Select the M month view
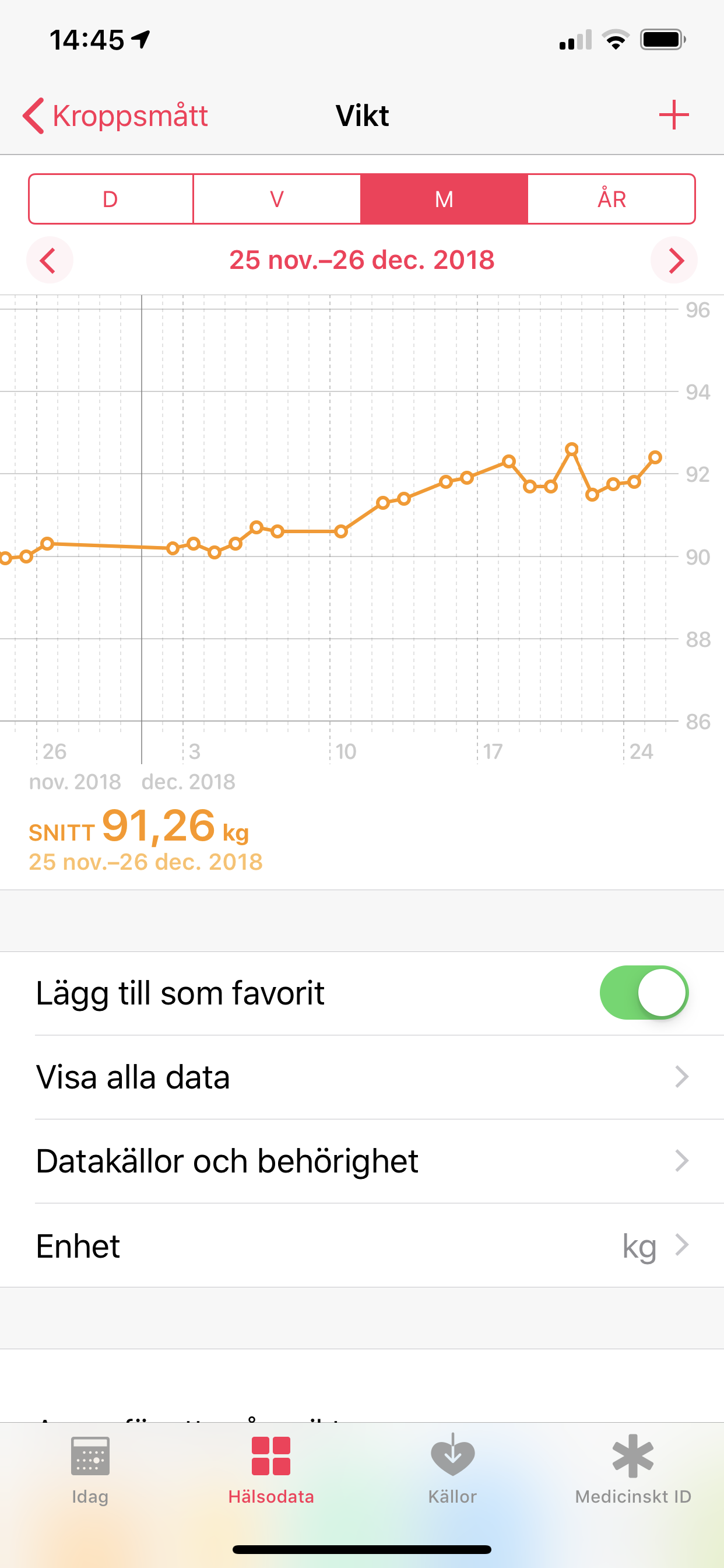This screenshot has width=724, height=1568. [444, 199]
